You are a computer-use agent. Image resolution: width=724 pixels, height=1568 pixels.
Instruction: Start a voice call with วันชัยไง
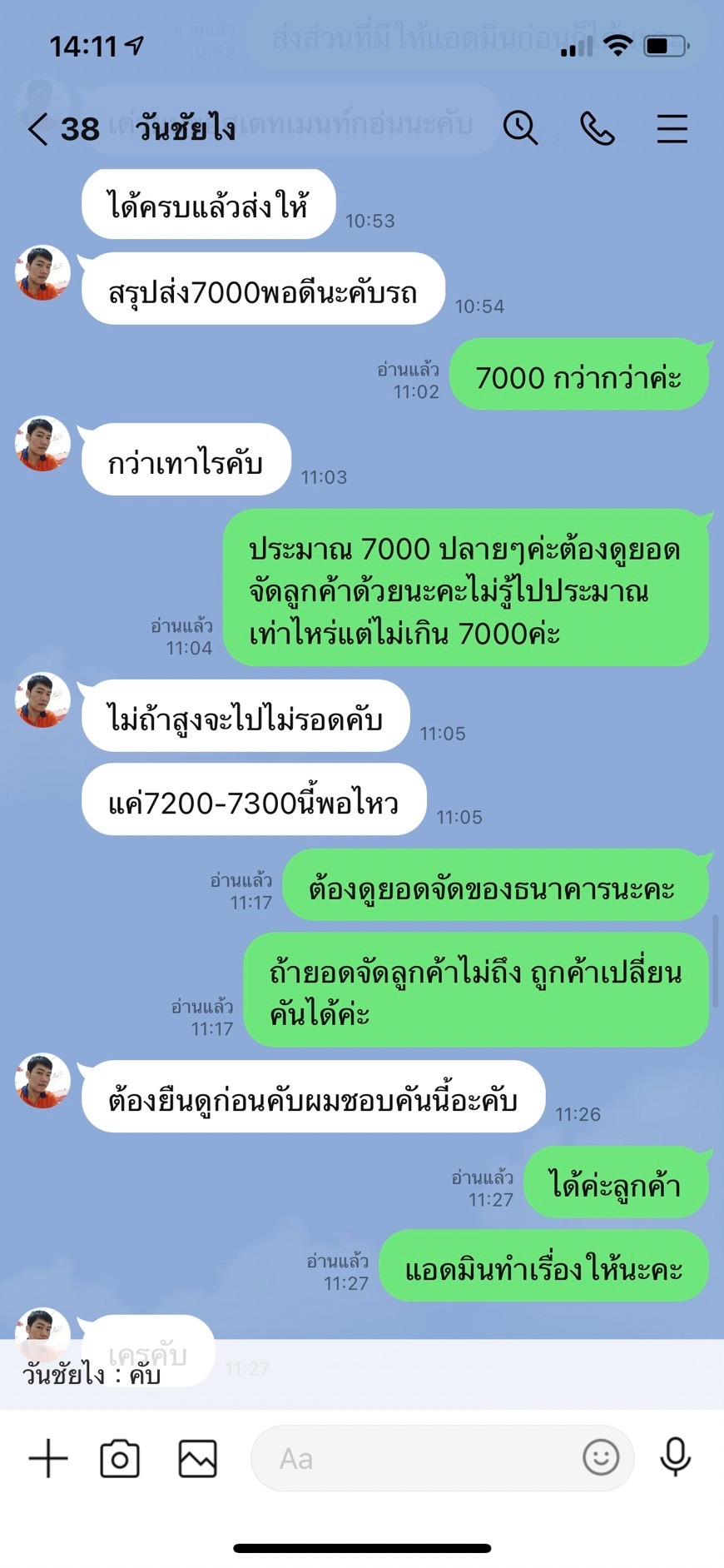coord(597,128)
